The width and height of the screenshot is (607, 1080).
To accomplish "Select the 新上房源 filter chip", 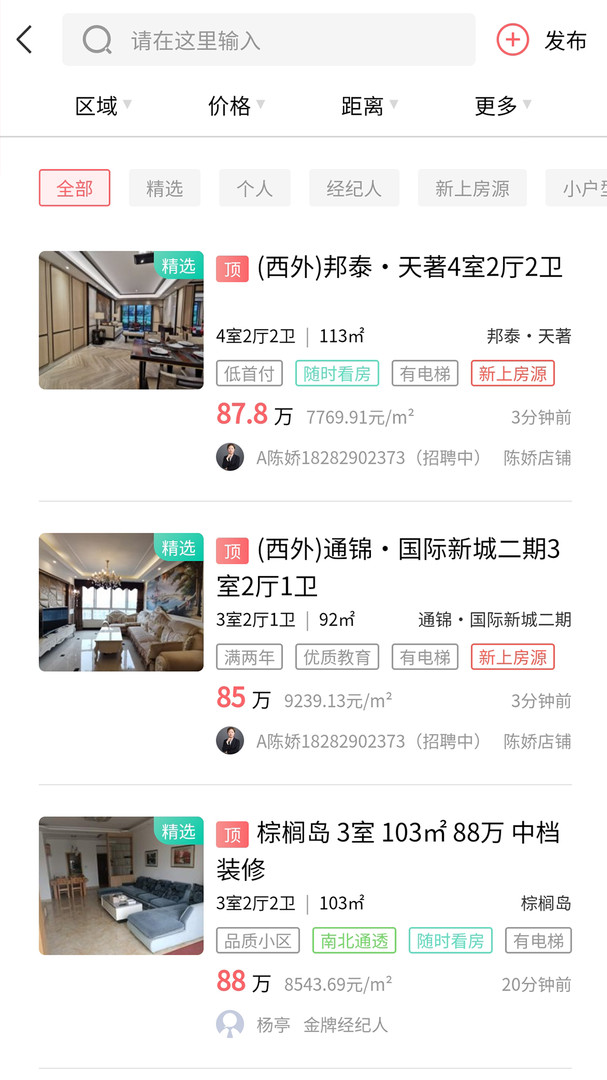I will click(x=472, y=188).
